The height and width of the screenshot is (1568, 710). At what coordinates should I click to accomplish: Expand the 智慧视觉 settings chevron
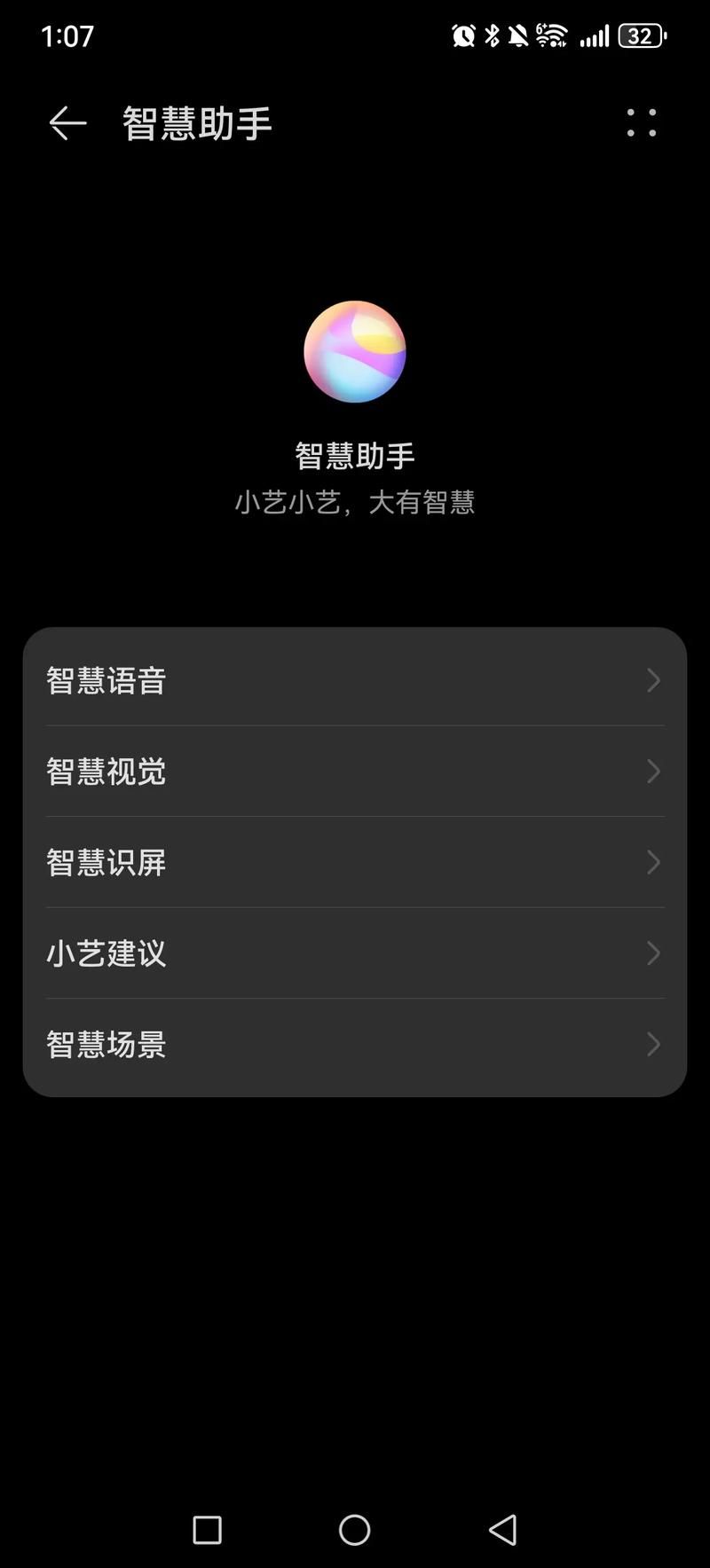[x=653, y=772]
